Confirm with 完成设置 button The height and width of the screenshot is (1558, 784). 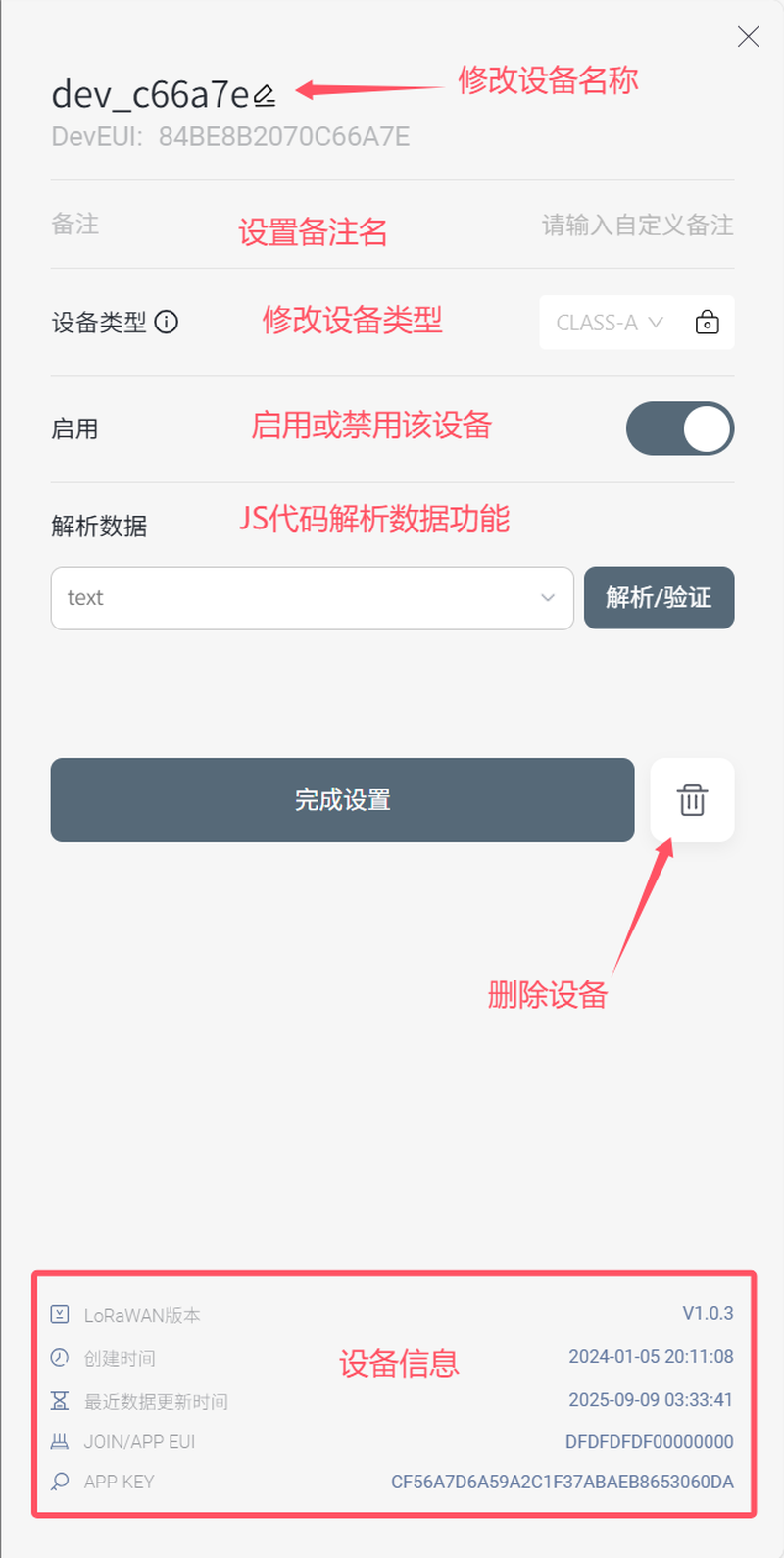point(342,800)
